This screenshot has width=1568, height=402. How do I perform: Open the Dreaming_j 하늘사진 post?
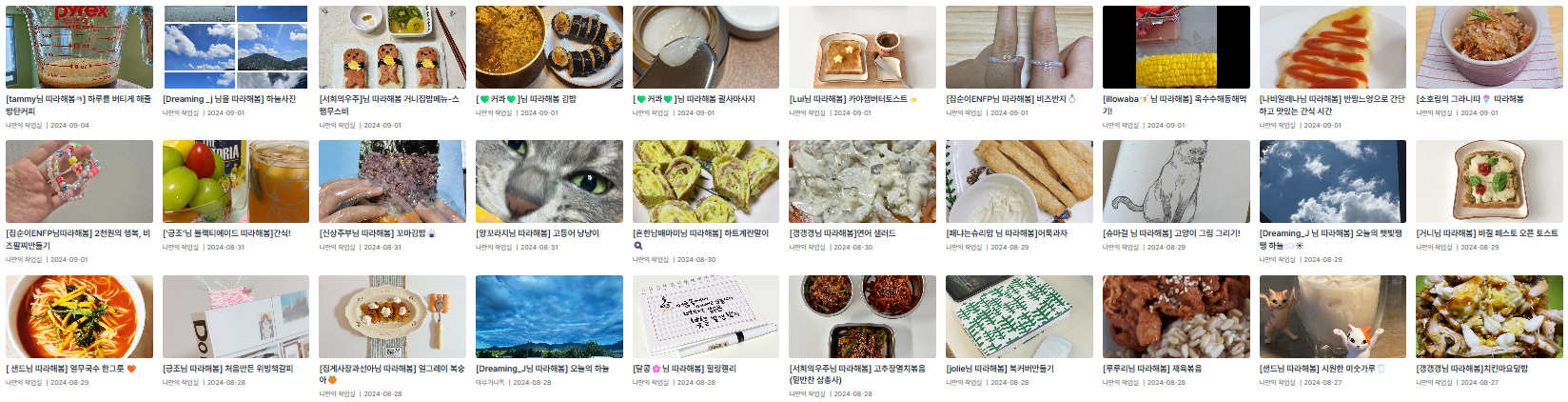tap(236, 48)
